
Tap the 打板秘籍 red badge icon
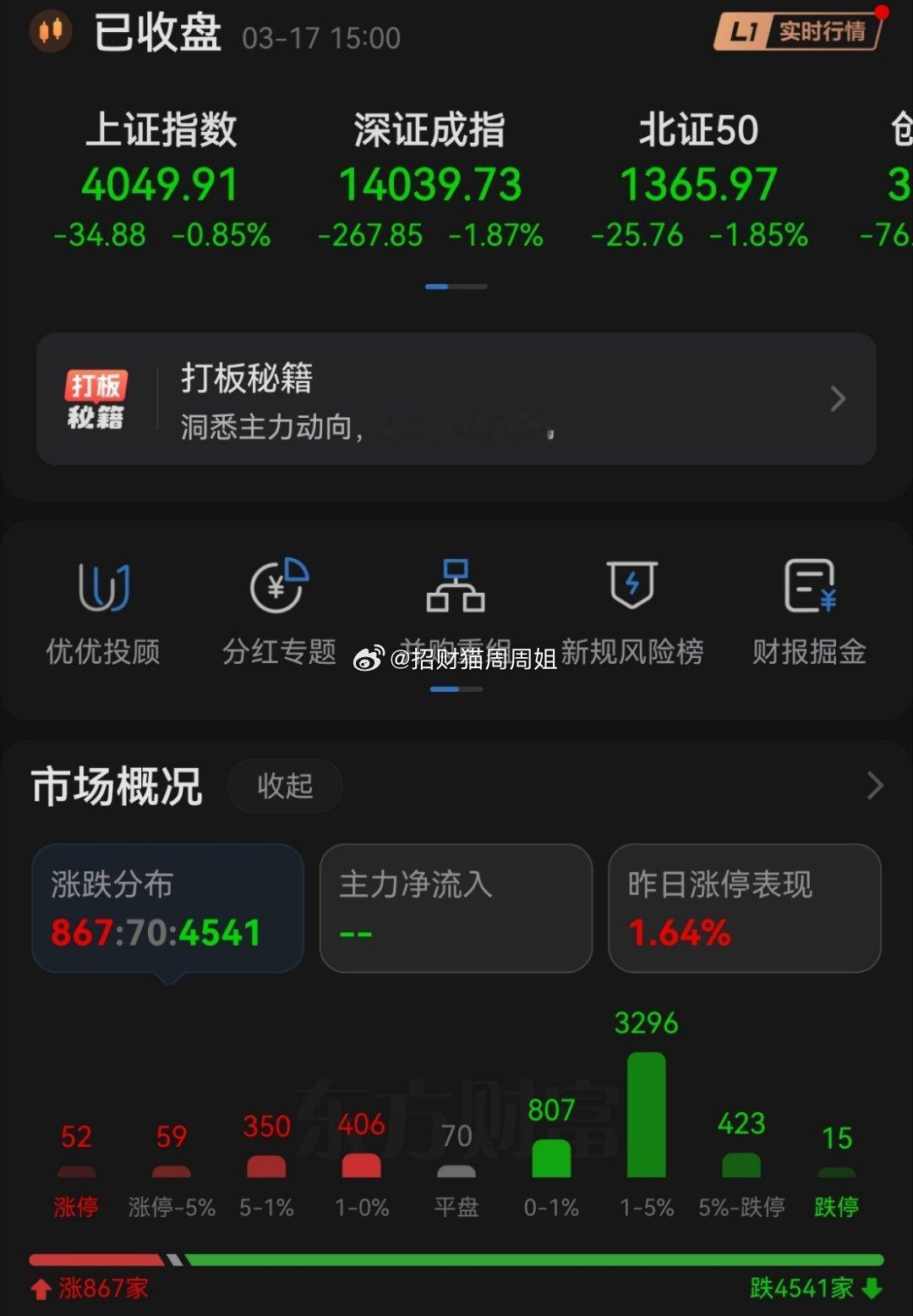pyautogui.click(x=96, y=398)
